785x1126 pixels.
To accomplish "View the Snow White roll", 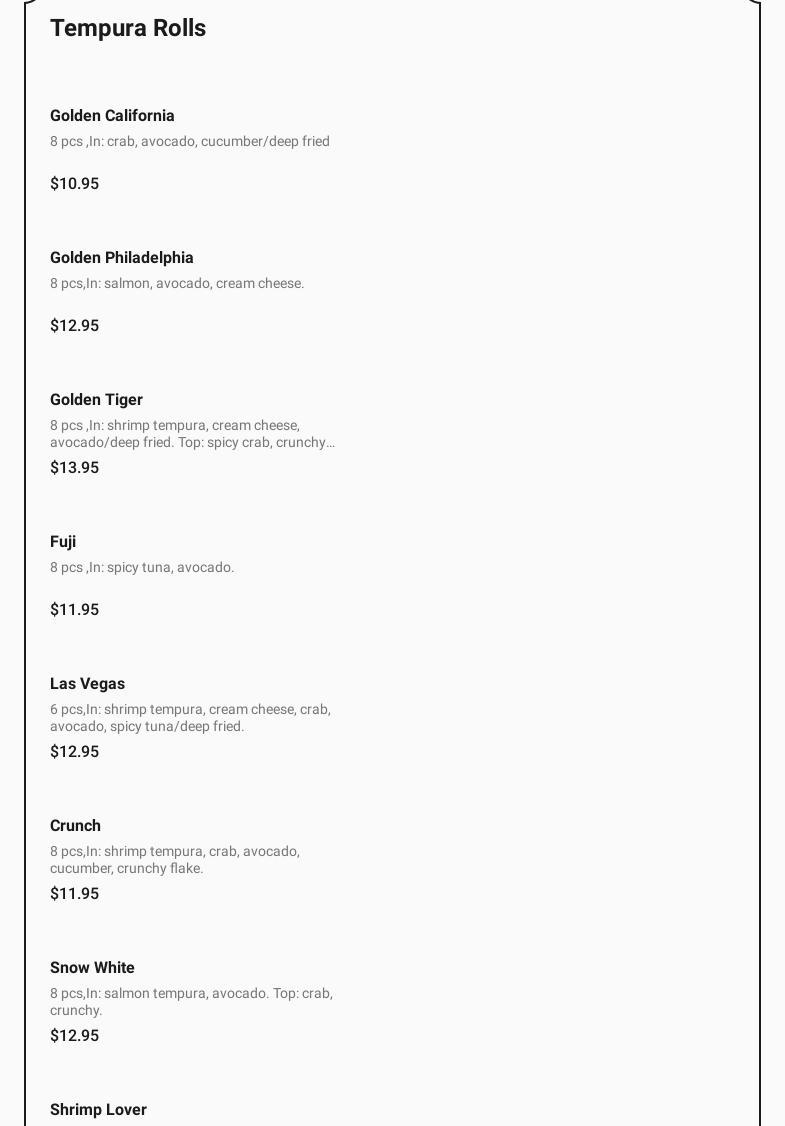I will click(93, 968).
